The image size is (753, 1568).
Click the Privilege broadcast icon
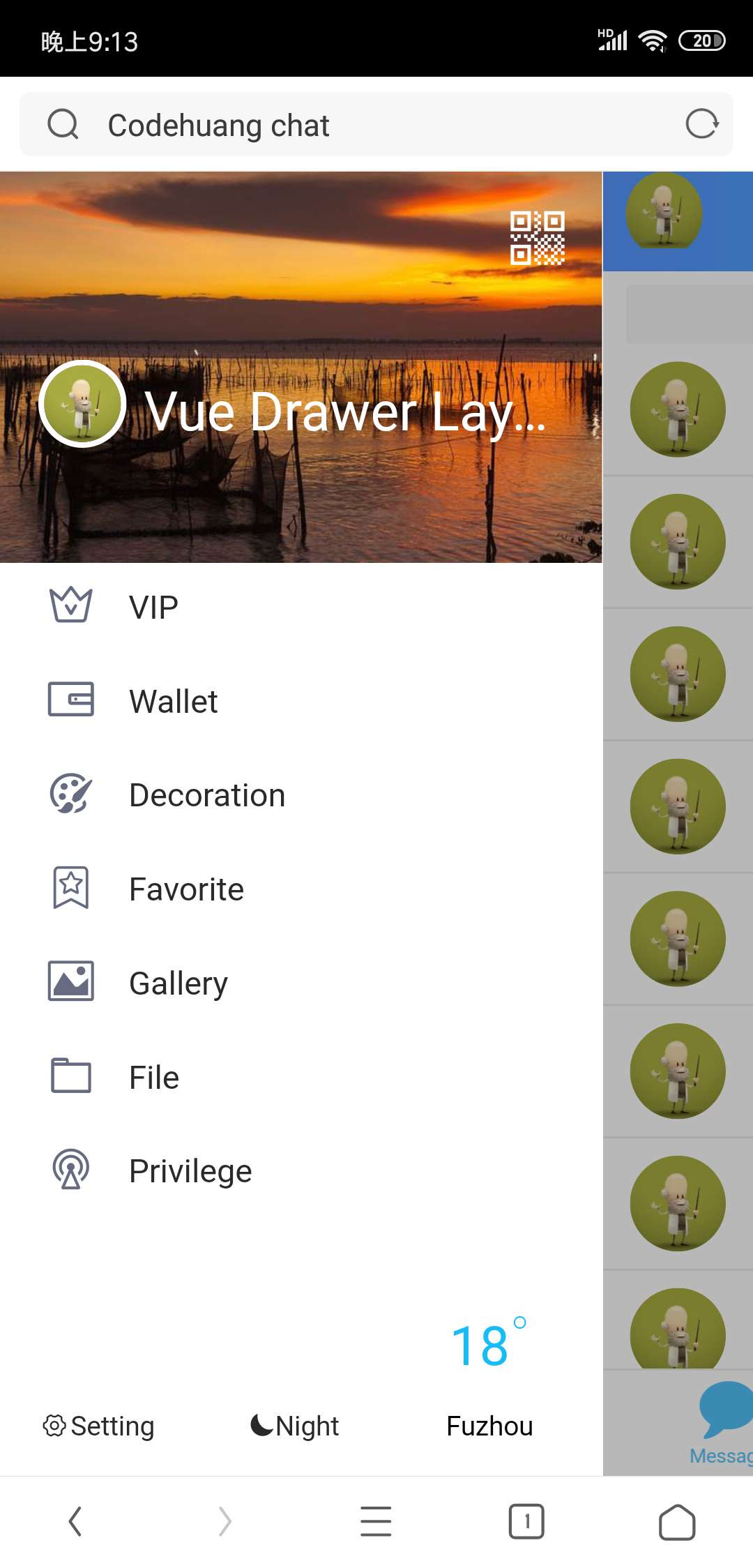[x=70, y=1170]
